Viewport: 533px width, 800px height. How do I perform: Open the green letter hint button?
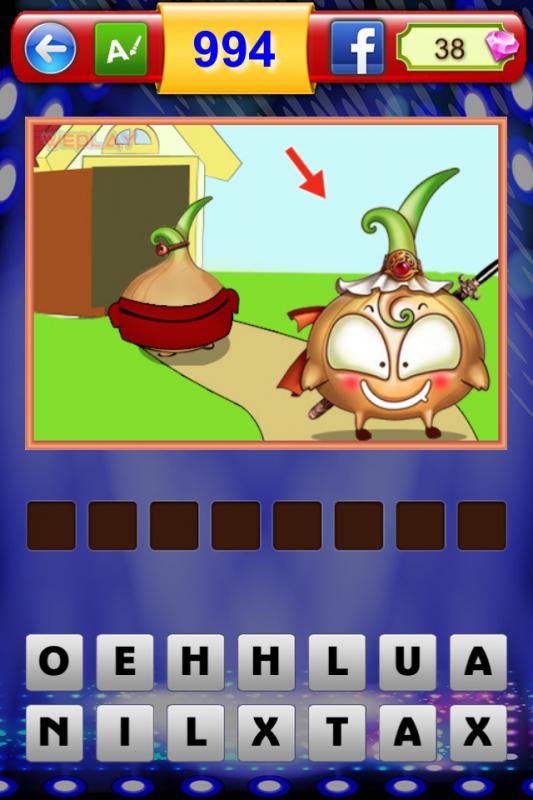point(121,49)
